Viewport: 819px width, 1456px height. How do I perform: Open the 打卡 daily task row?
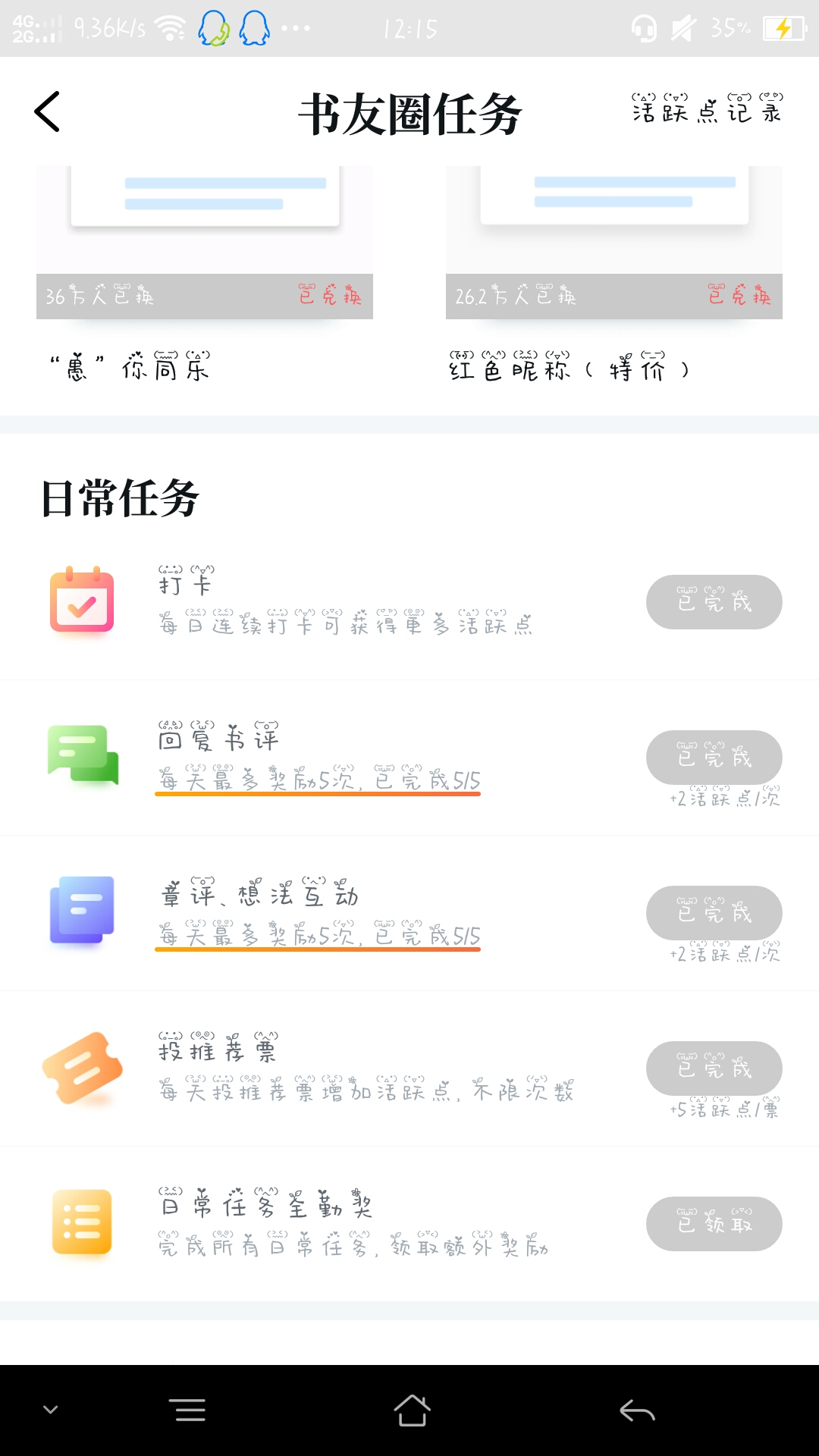point(409,603)
